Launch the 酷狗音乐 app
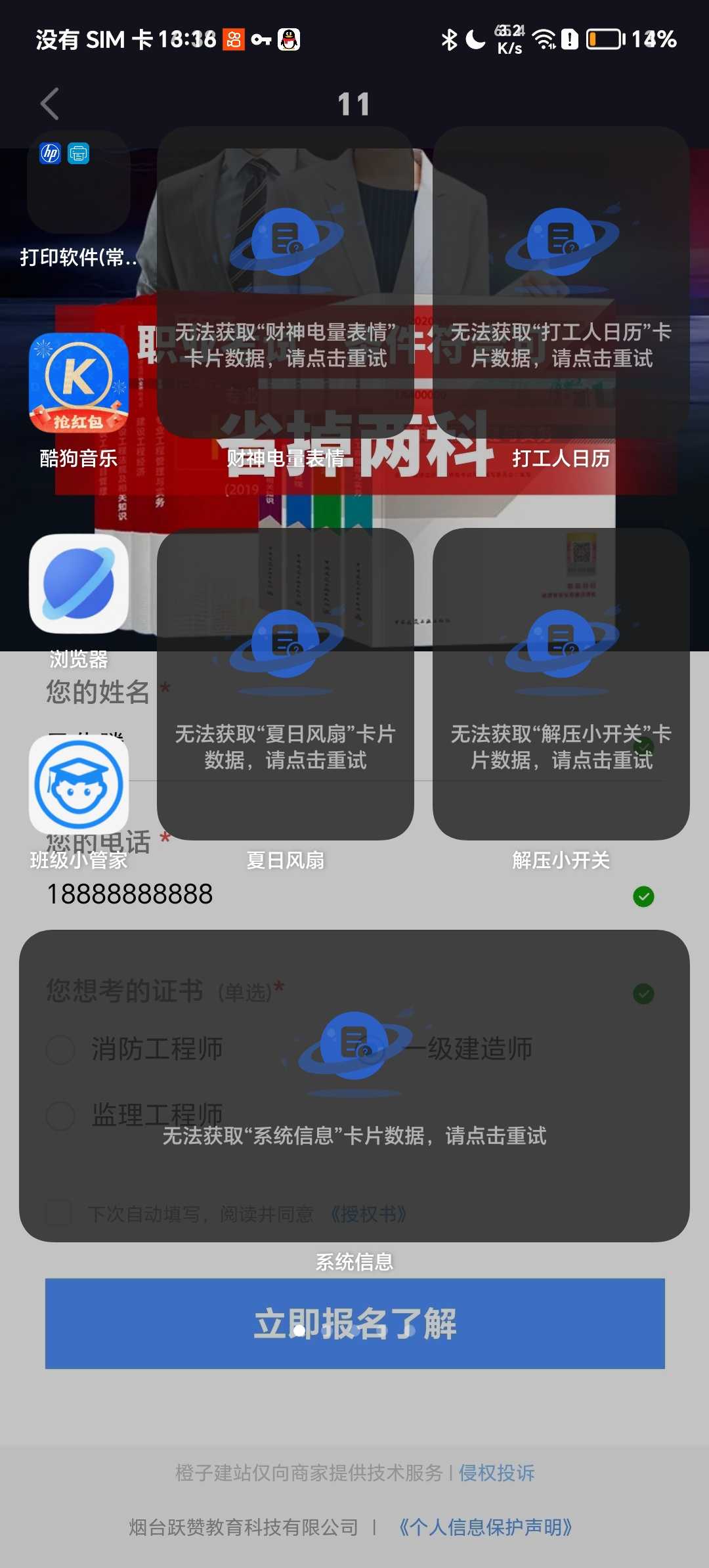 tap(79, 383)
